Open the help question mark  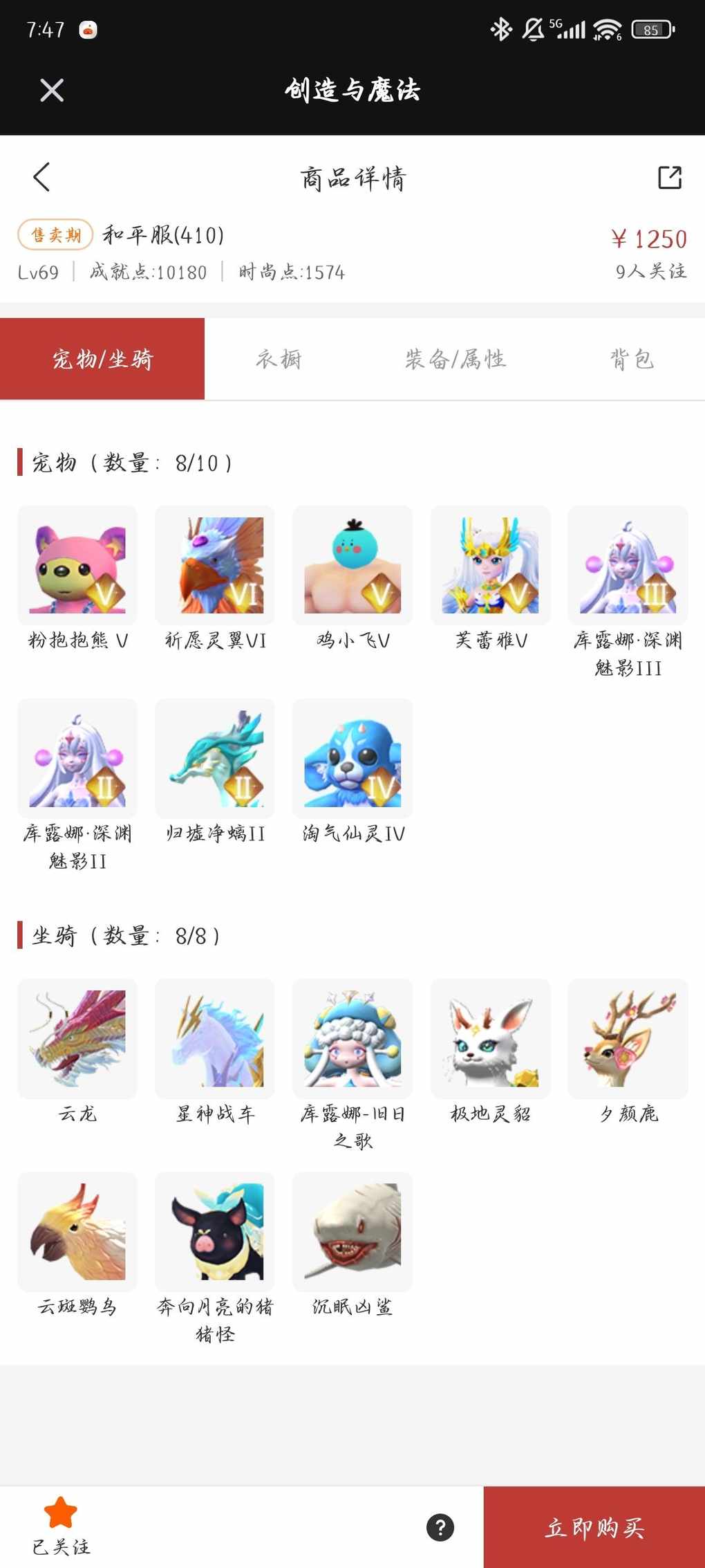(440, 1527)
